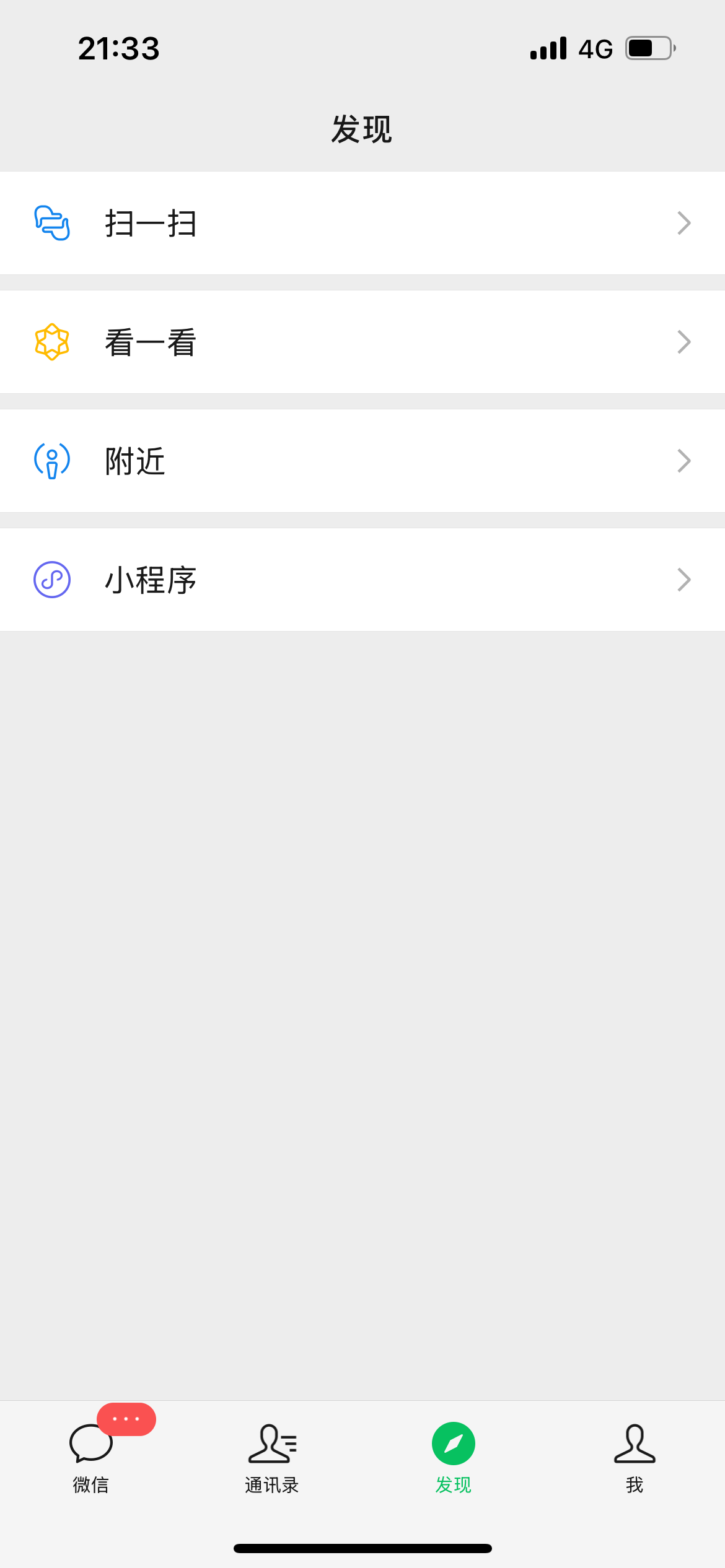The width and height of the screenshot is (725, 1568).
Task: Select the 发现 tab
Action: (453, 1458)
